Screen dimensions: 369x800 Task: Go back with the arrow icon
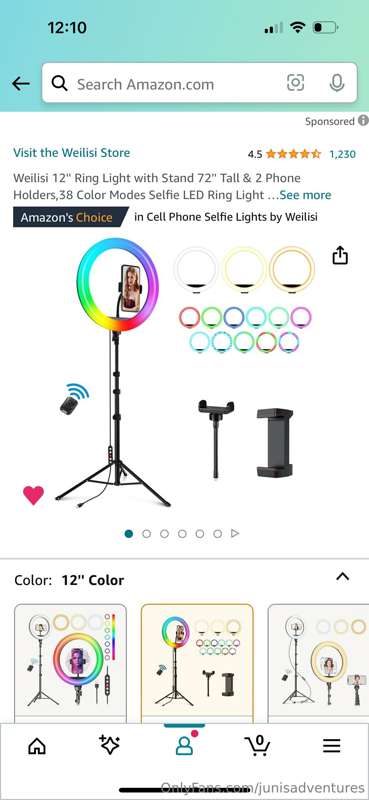(21, 84)
